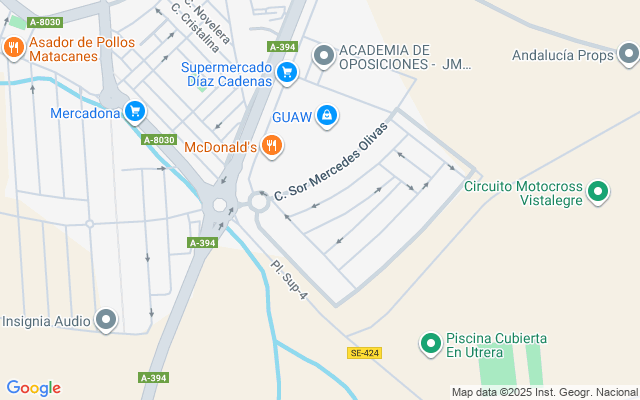Screen dimensions: 640x400
Task: Tap the Piscina Cubierta En Utrera marker
Action: pyautogui.click(x=430, y=344)
